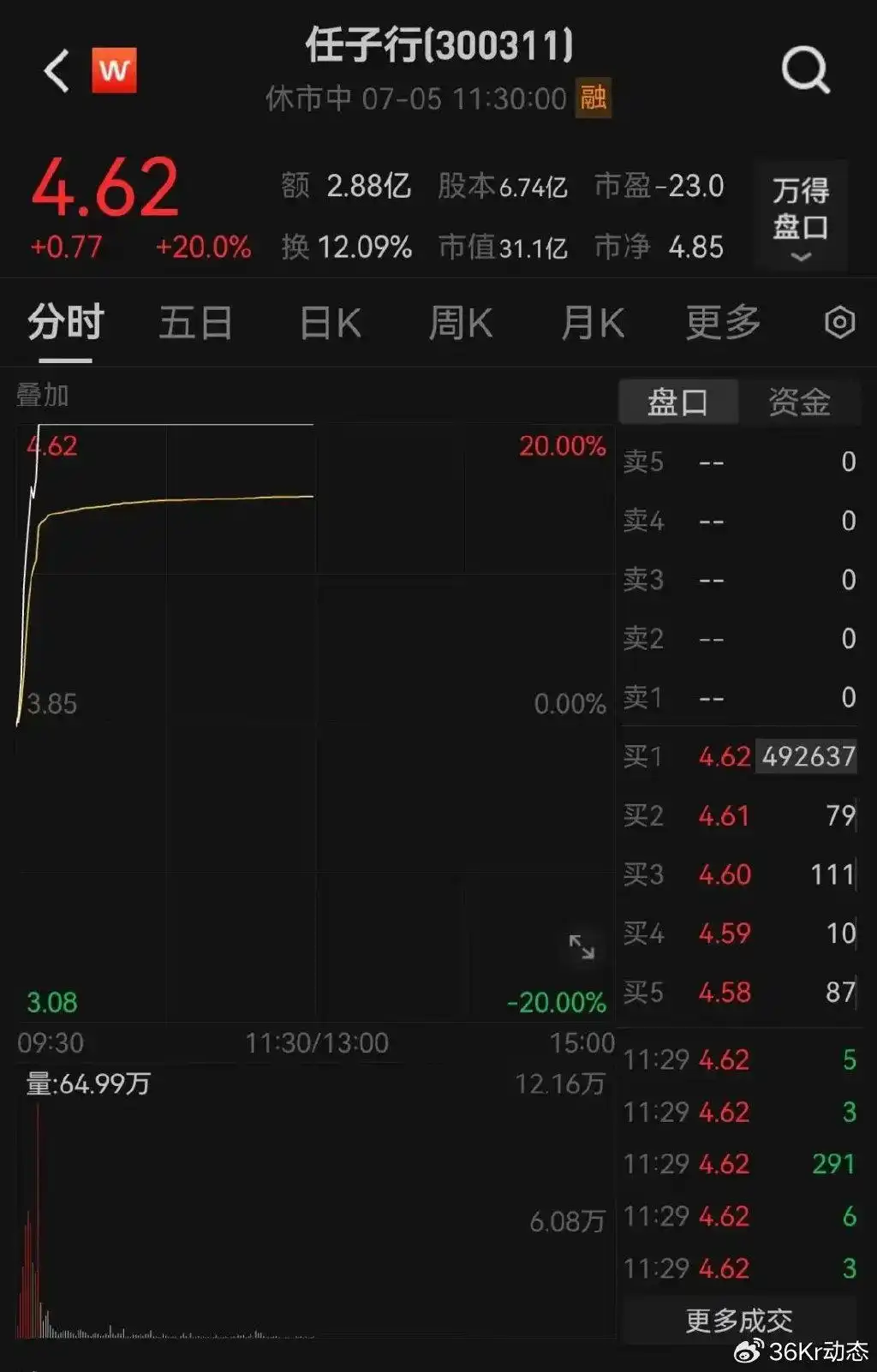
Task: Tap the search magnifier icon
Action: tap(803, 70)
